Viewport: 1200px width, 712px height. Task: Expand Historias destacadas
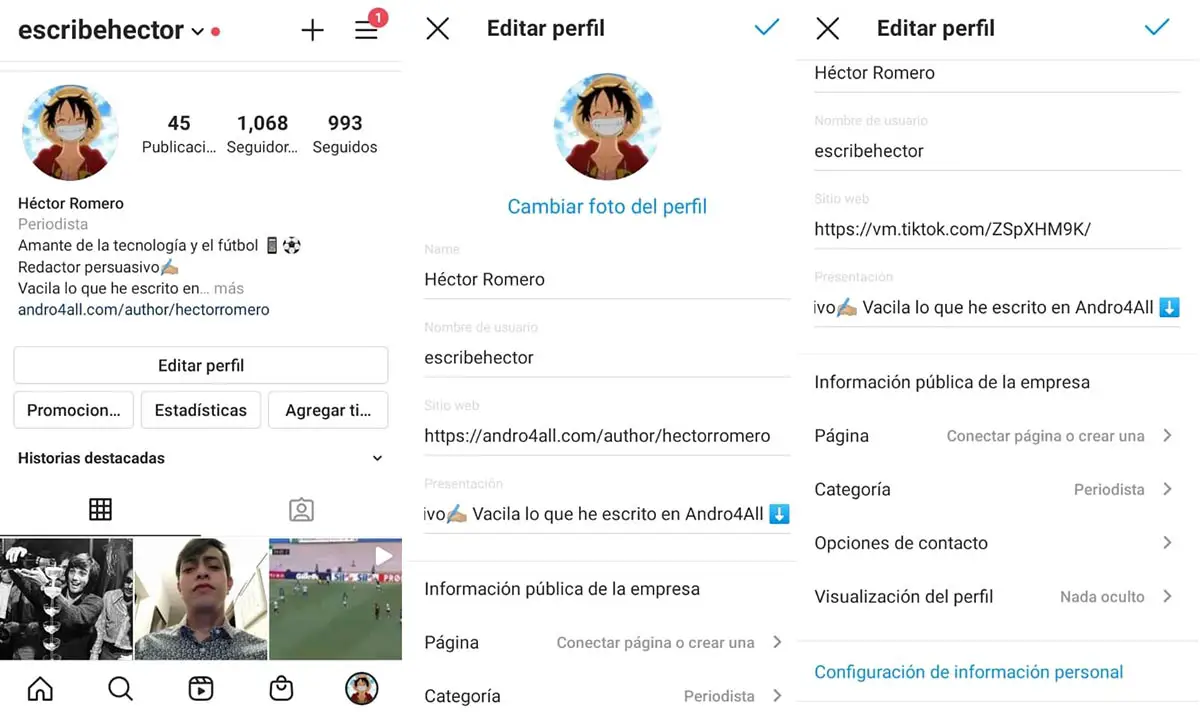[377, 458]
